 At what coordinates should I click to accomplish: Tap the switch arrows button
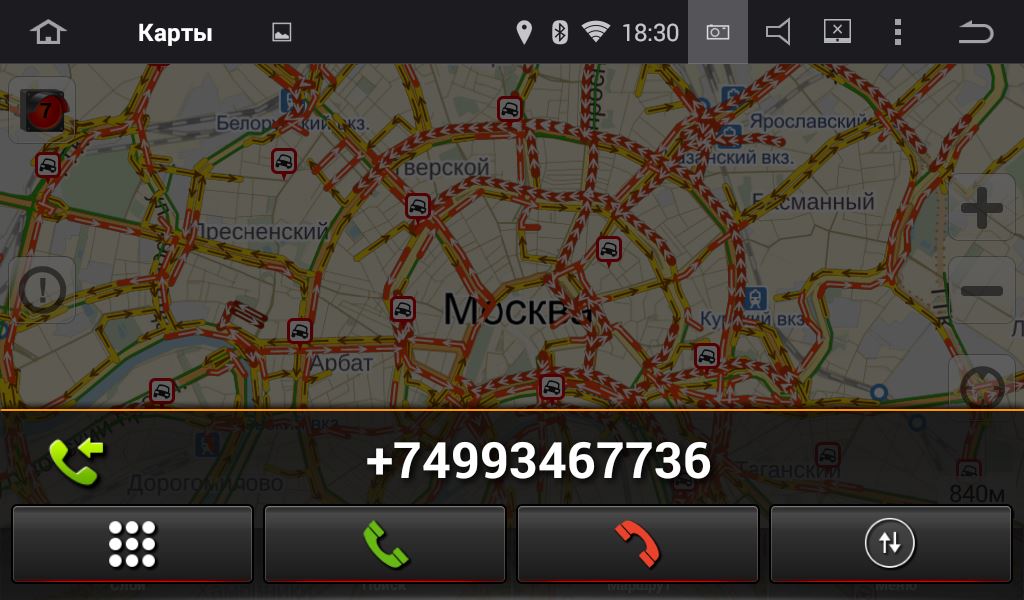coord(890,543)
